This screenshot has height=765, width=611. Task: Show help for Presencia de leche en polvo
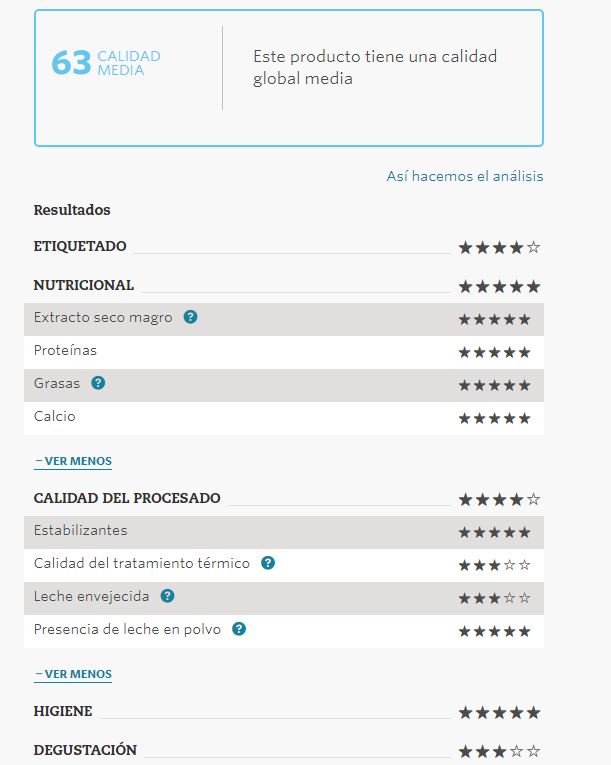click(x=239, y=629)
